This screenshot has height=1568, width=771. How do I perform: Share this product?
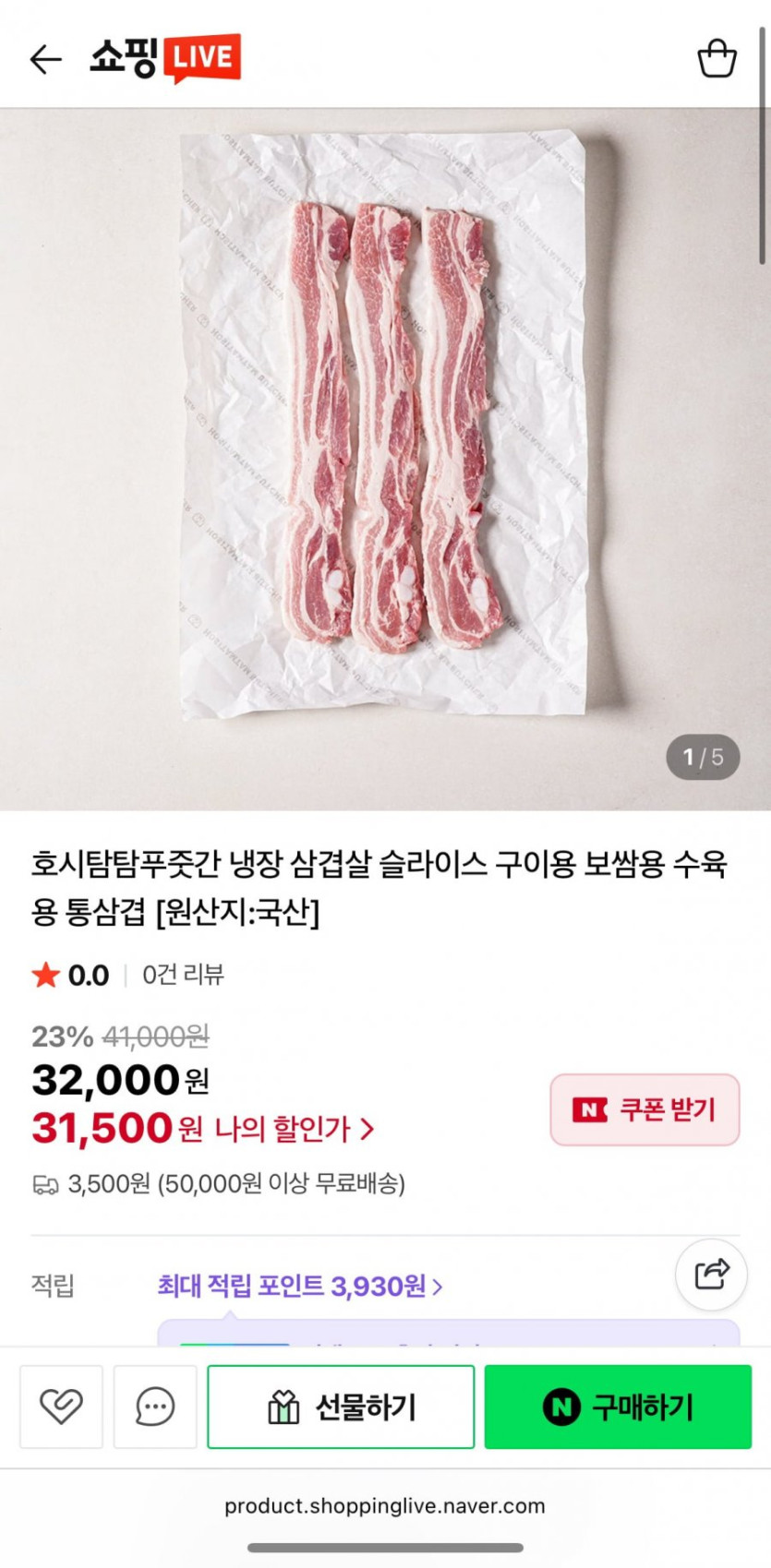[711, 1275]
